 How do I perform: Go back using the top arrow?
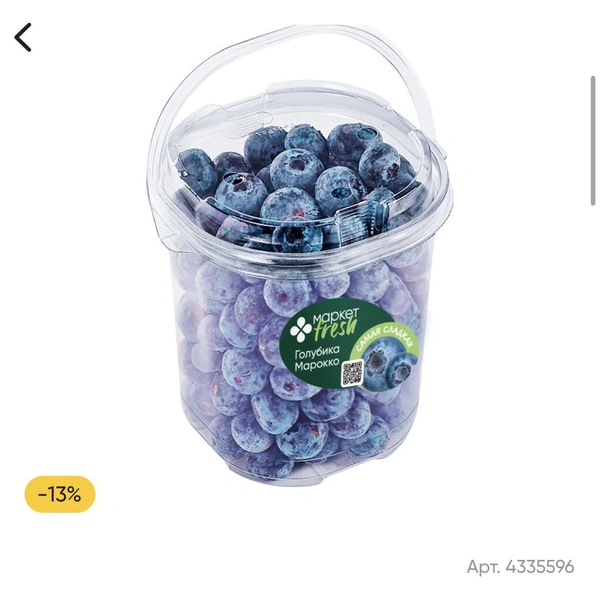pos(23,37)
